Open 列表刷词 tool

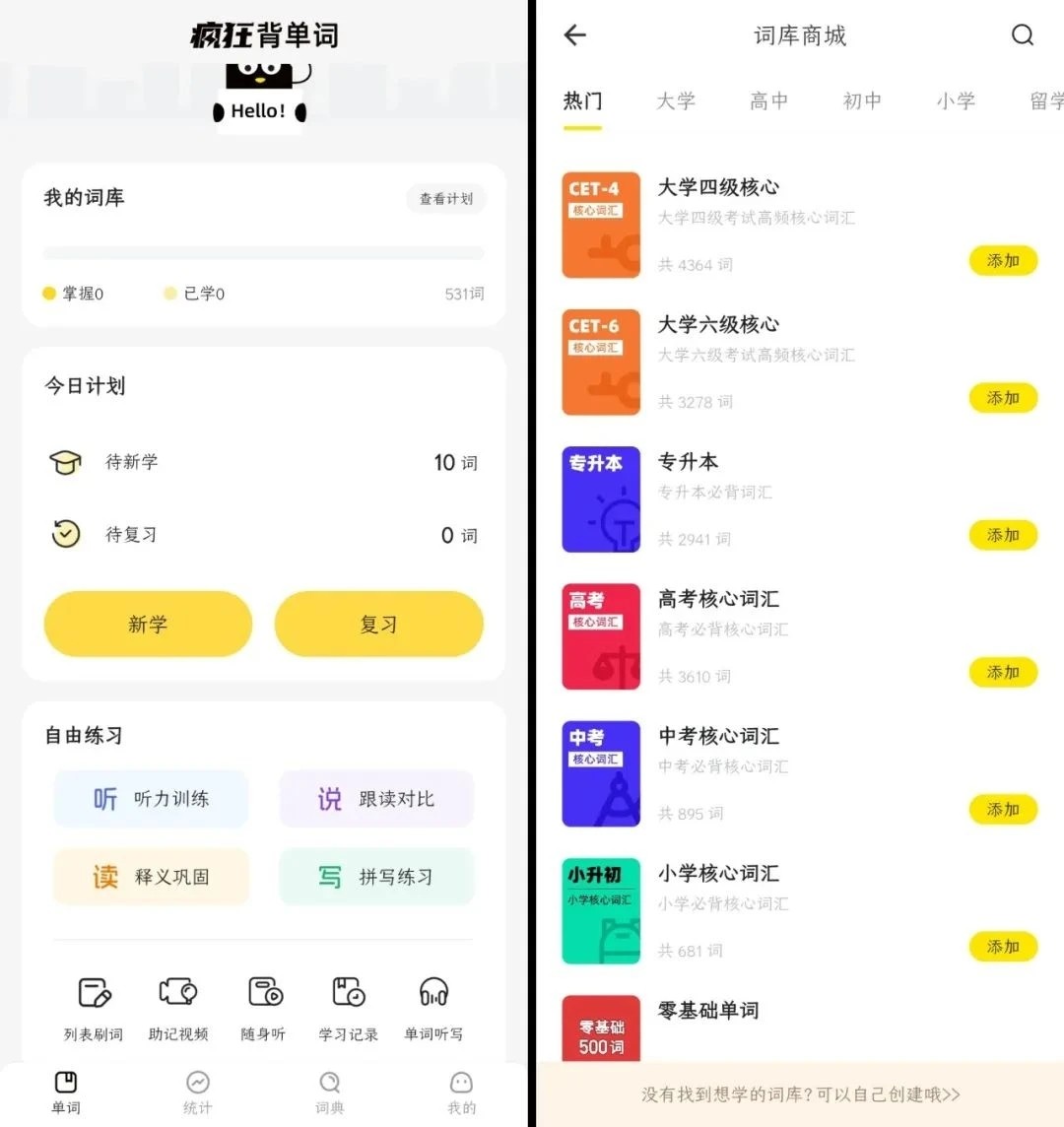94,1007
